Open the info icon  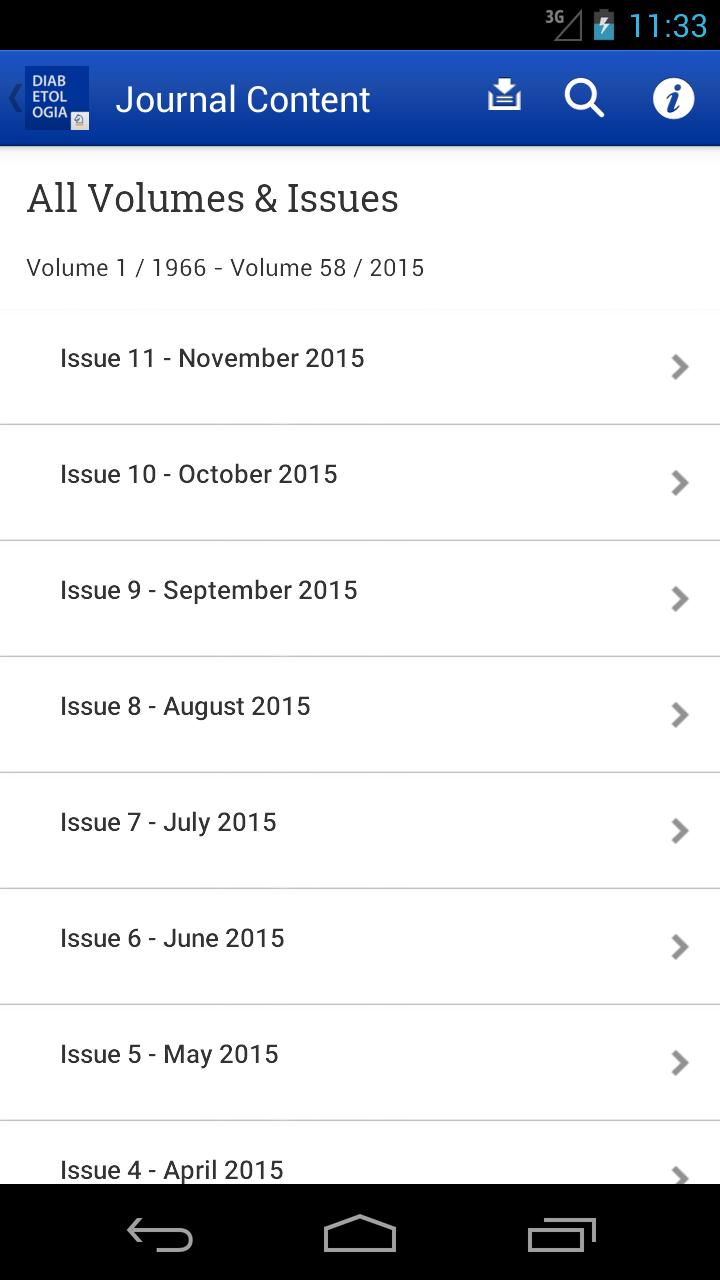[x=673, y=99]
